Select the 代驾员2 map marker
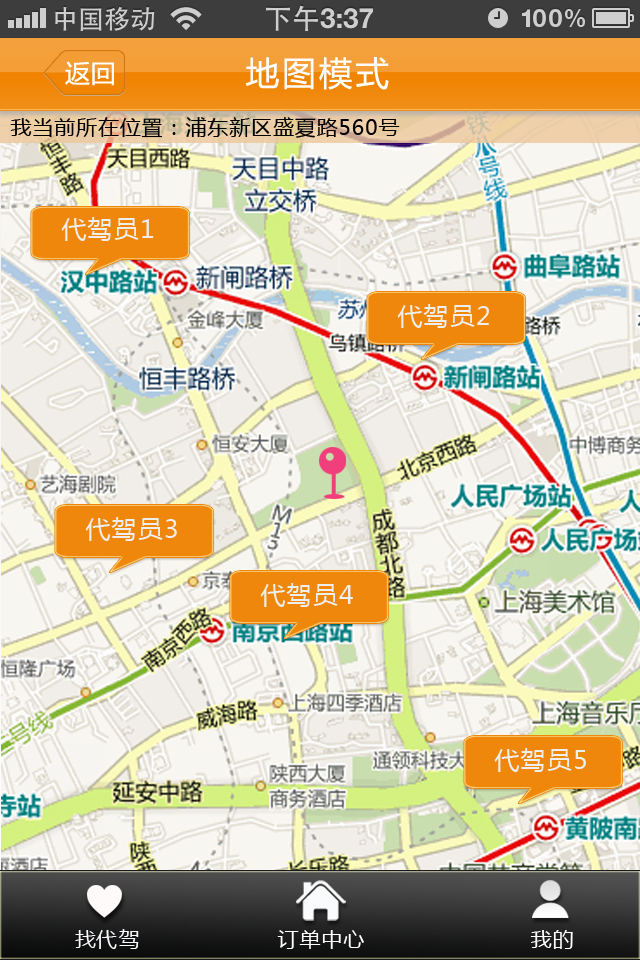The image size is (640, 960). [445, 317]
